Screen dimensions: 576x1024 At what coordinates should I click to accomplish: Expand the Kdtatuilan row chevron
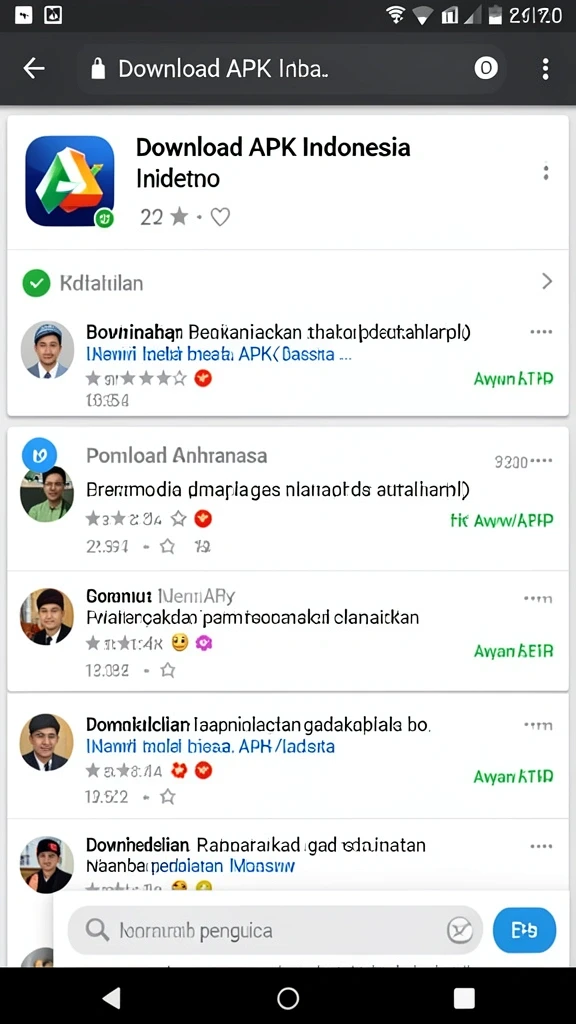click(547, 281)
